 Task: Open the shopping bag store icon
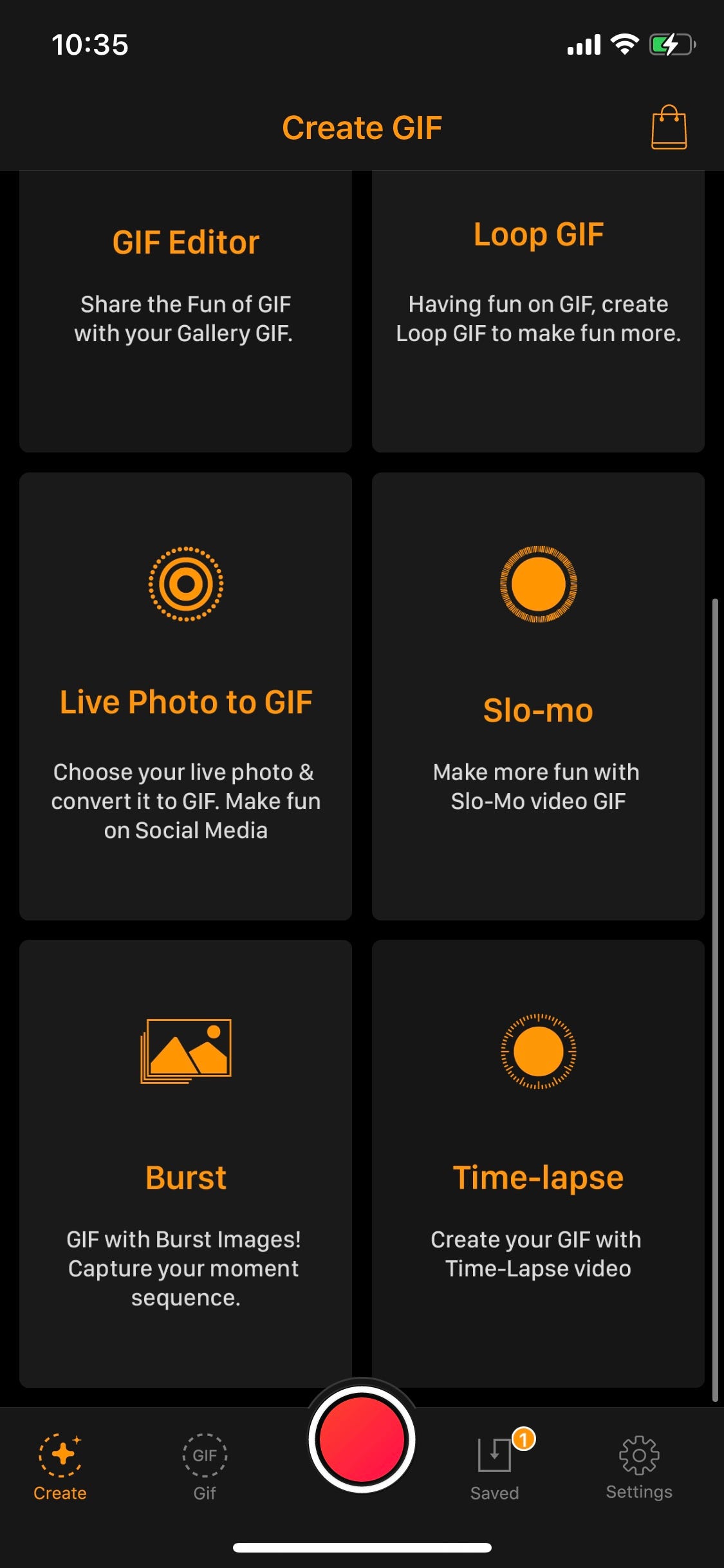pyautogui.click(x=669, y=127)
